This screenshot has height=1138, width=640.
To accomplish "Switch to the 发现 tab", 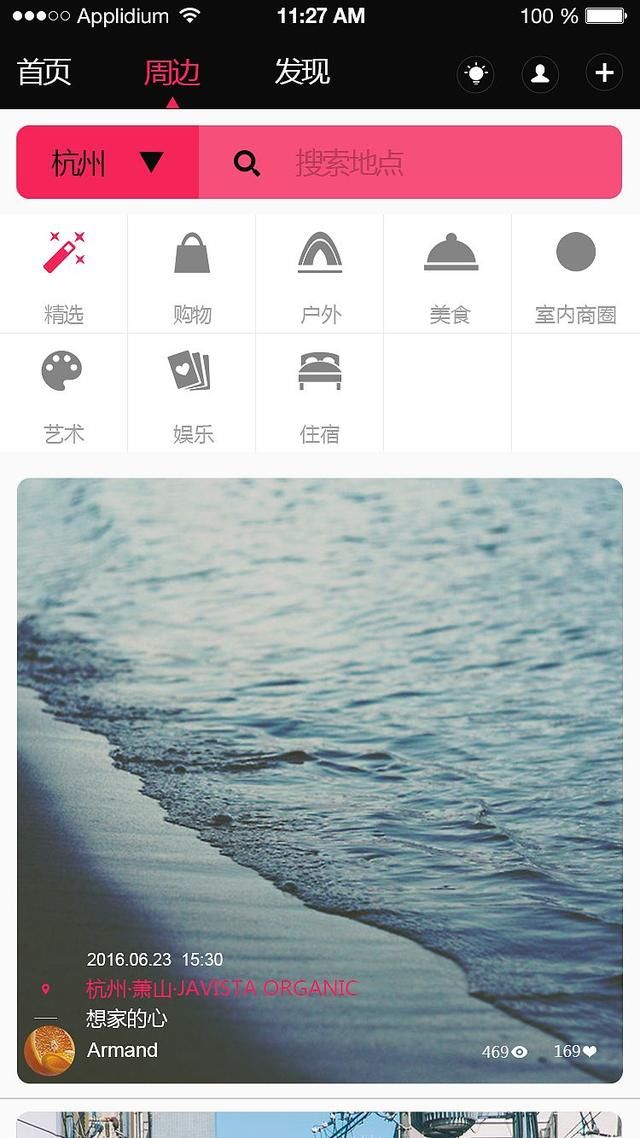I will [x=302, y=73].
